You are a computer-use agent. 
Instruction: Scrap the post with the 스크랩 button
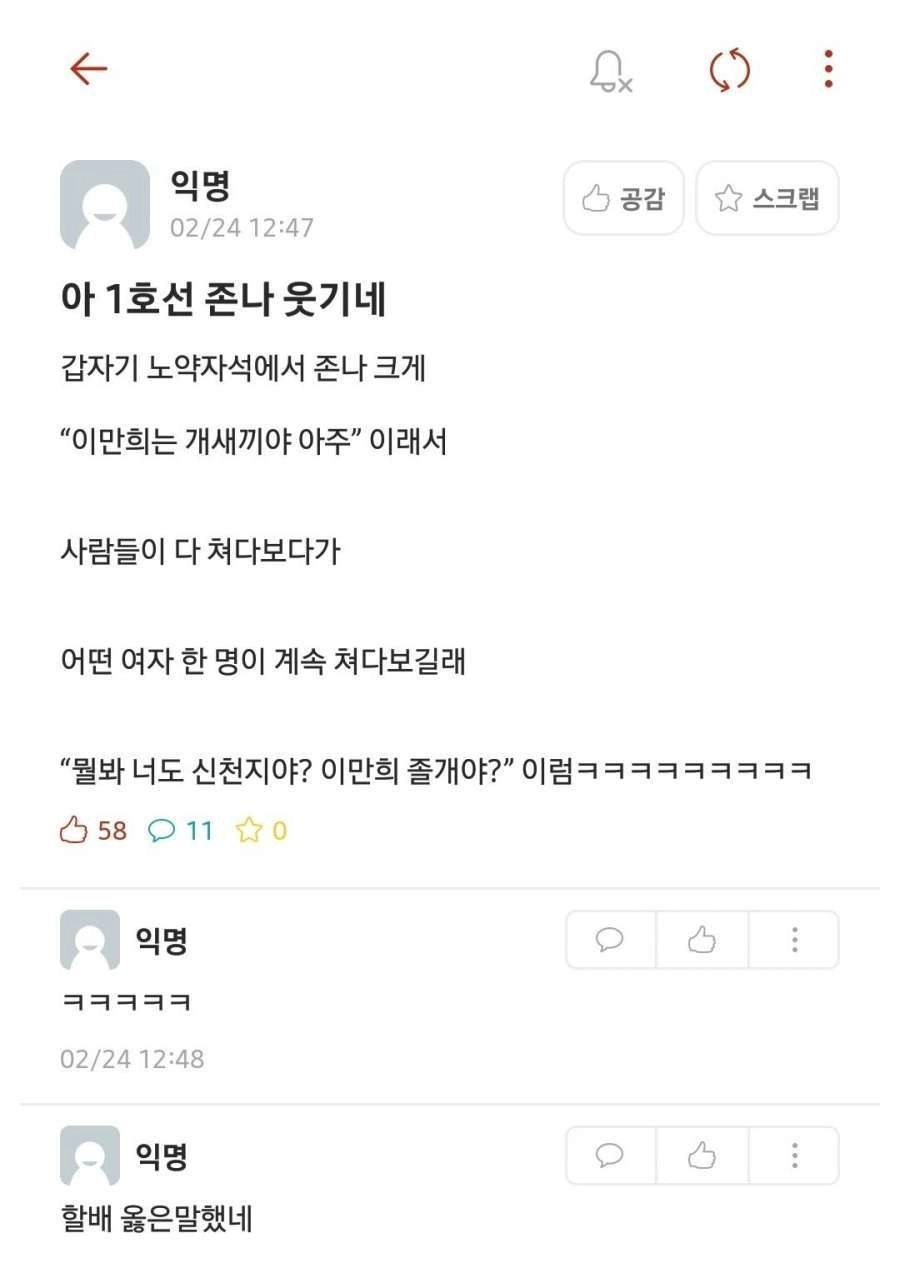pos(767,199)
